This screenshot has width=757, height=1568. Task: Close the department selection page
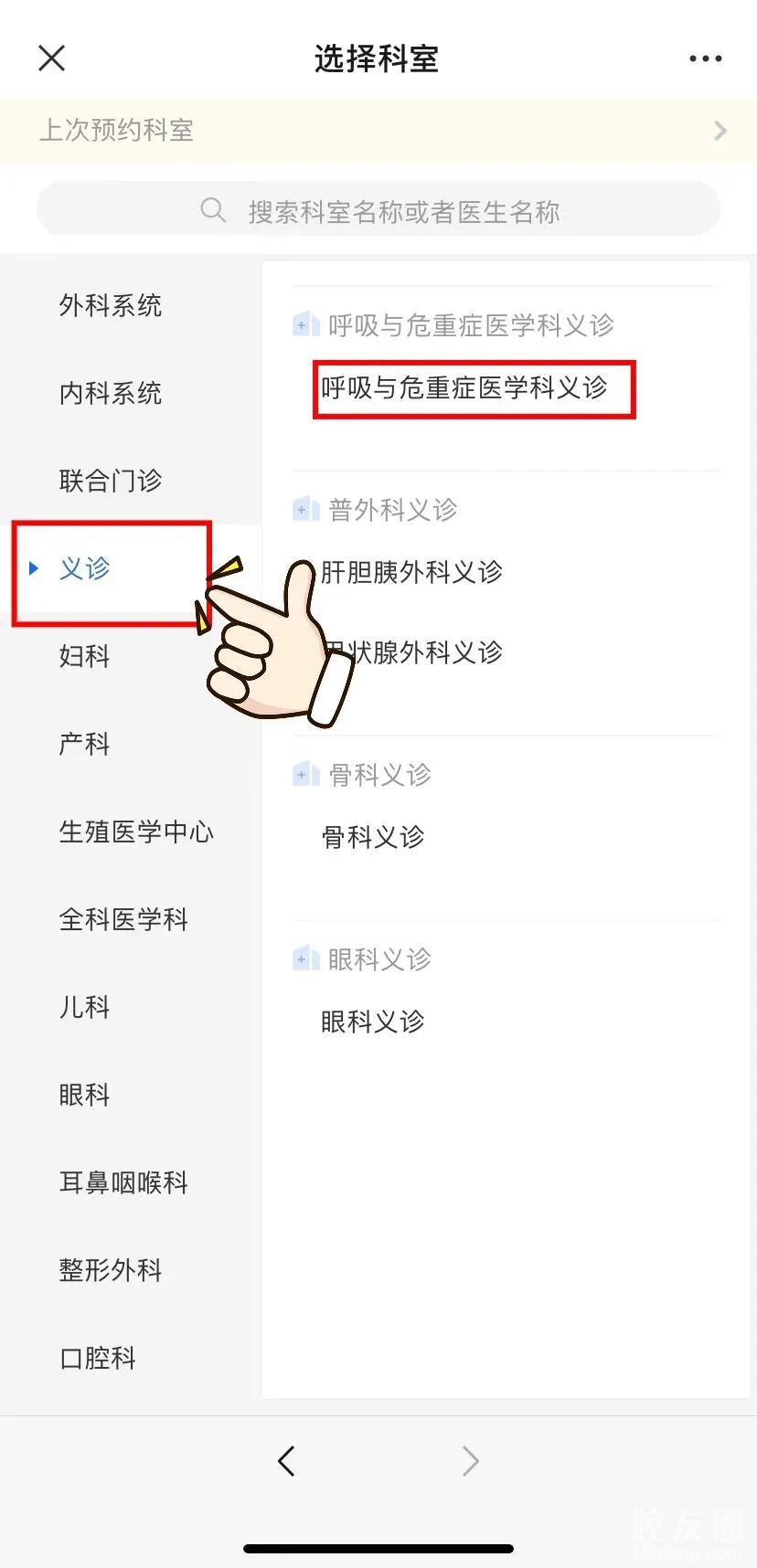(52, 58)
